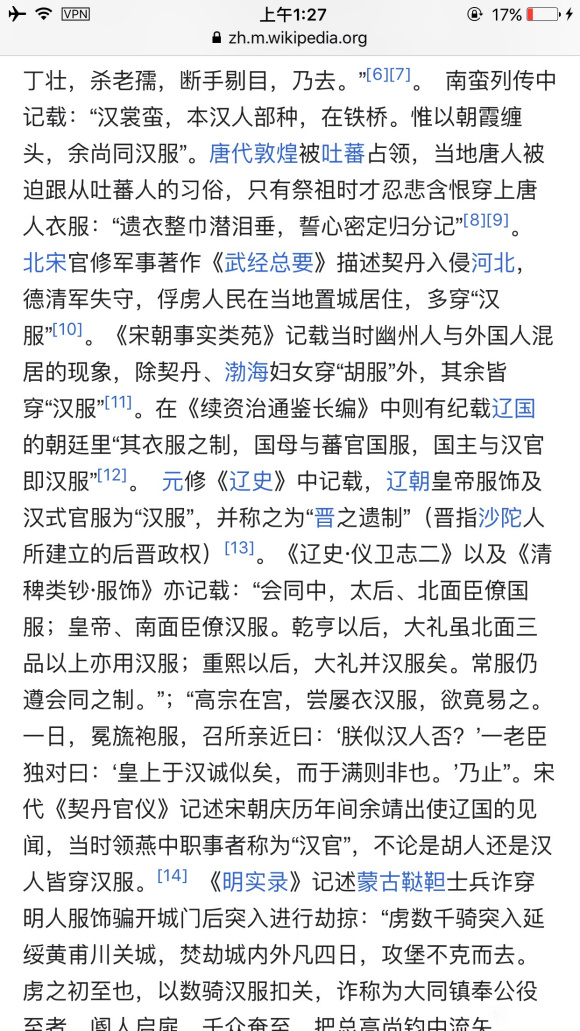Follow the 吐蕃 link
580x1031 pixels.
pyautogui.click(x=343, y=155)
